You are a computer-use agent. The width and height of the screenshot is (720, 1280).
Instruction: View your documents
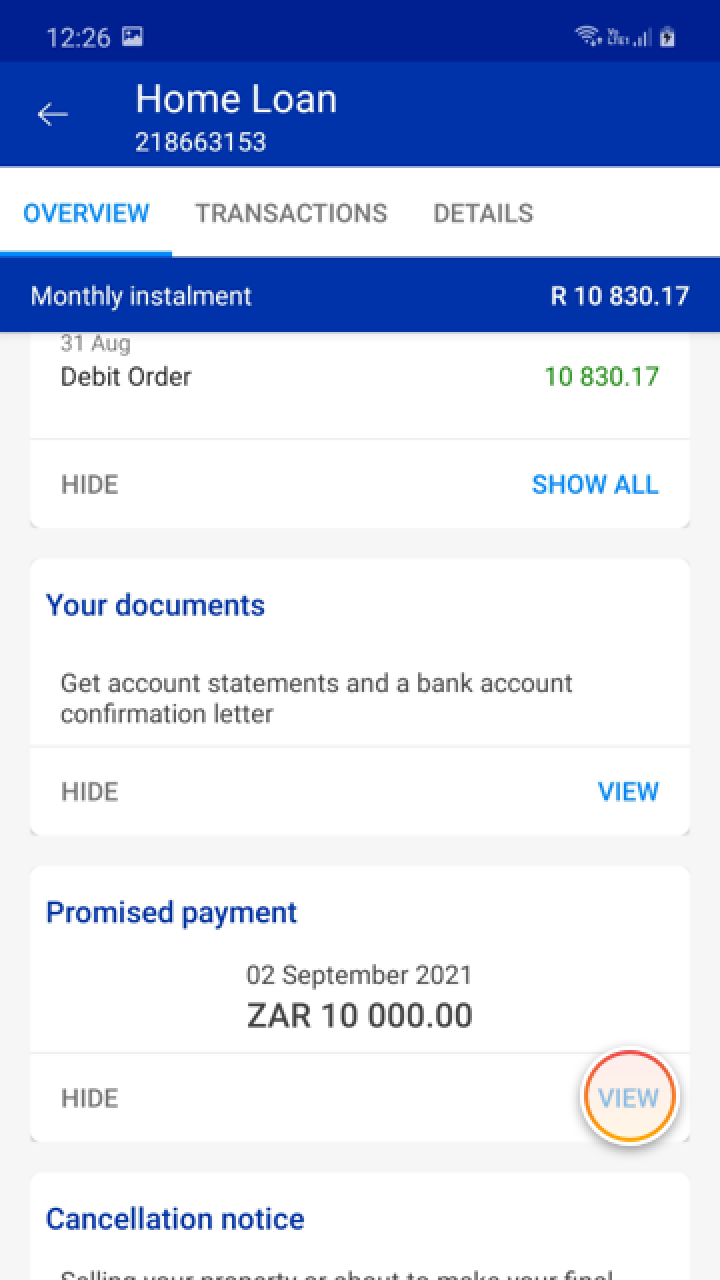628,791
